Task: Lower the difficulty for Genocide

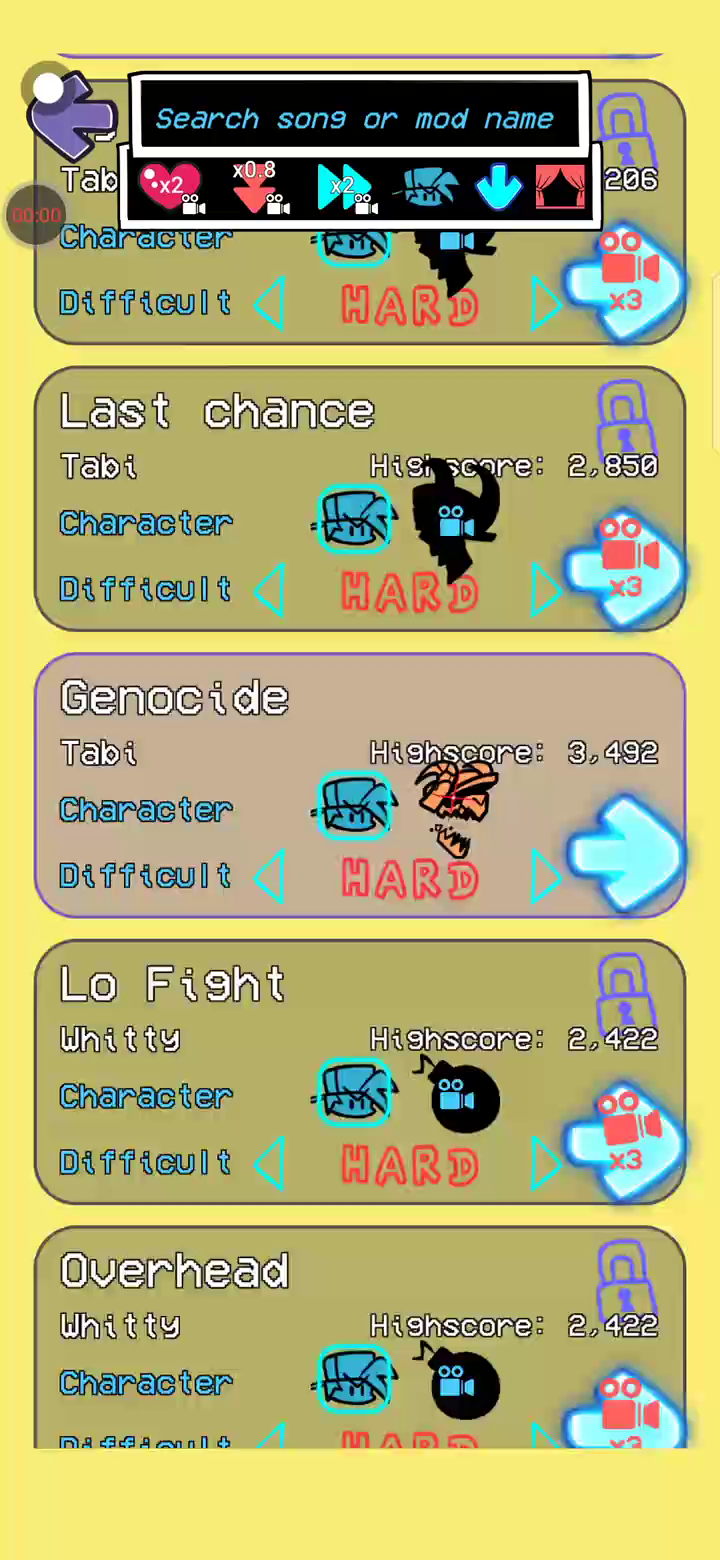Action: pos(269,876)
